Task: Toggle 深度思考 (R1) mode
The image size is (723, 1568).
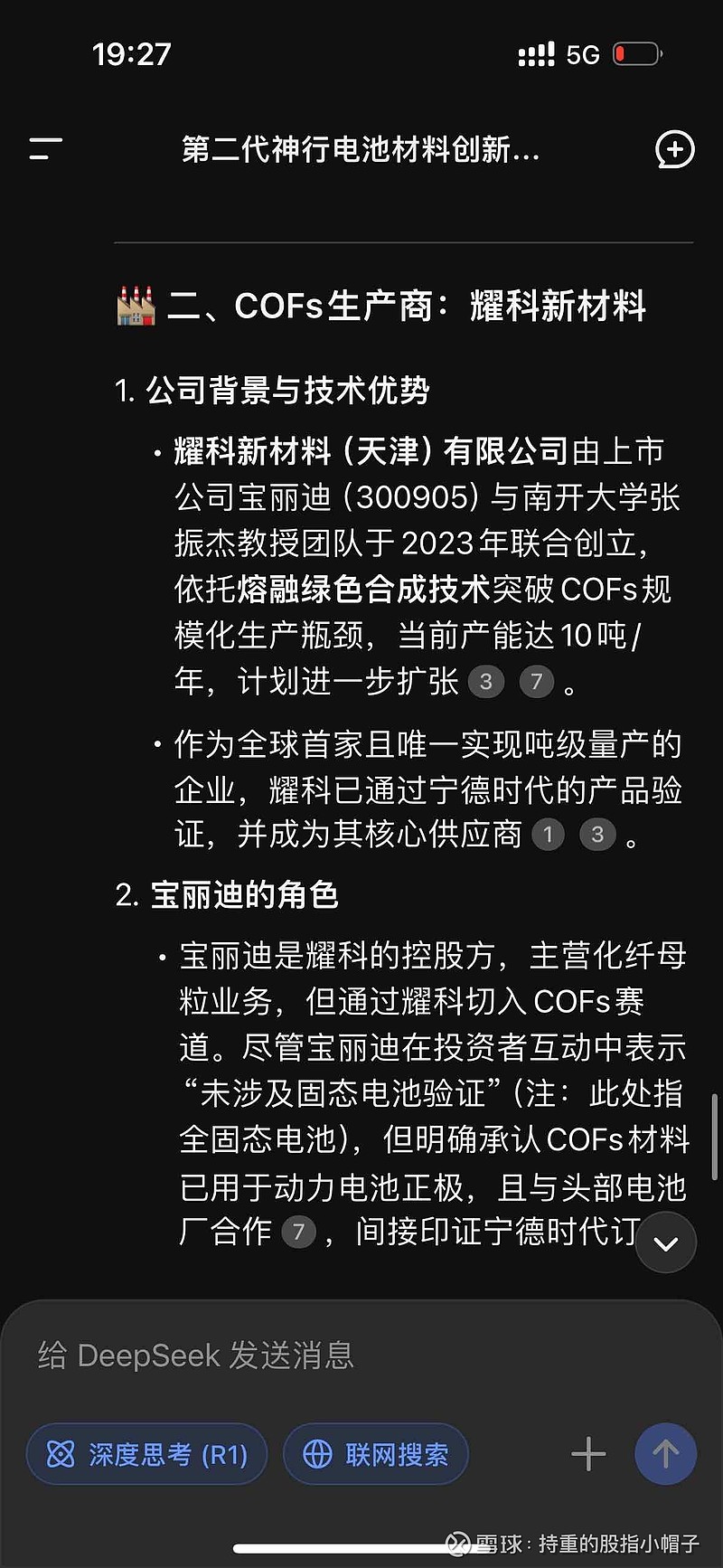Action: pos(146,1454)
